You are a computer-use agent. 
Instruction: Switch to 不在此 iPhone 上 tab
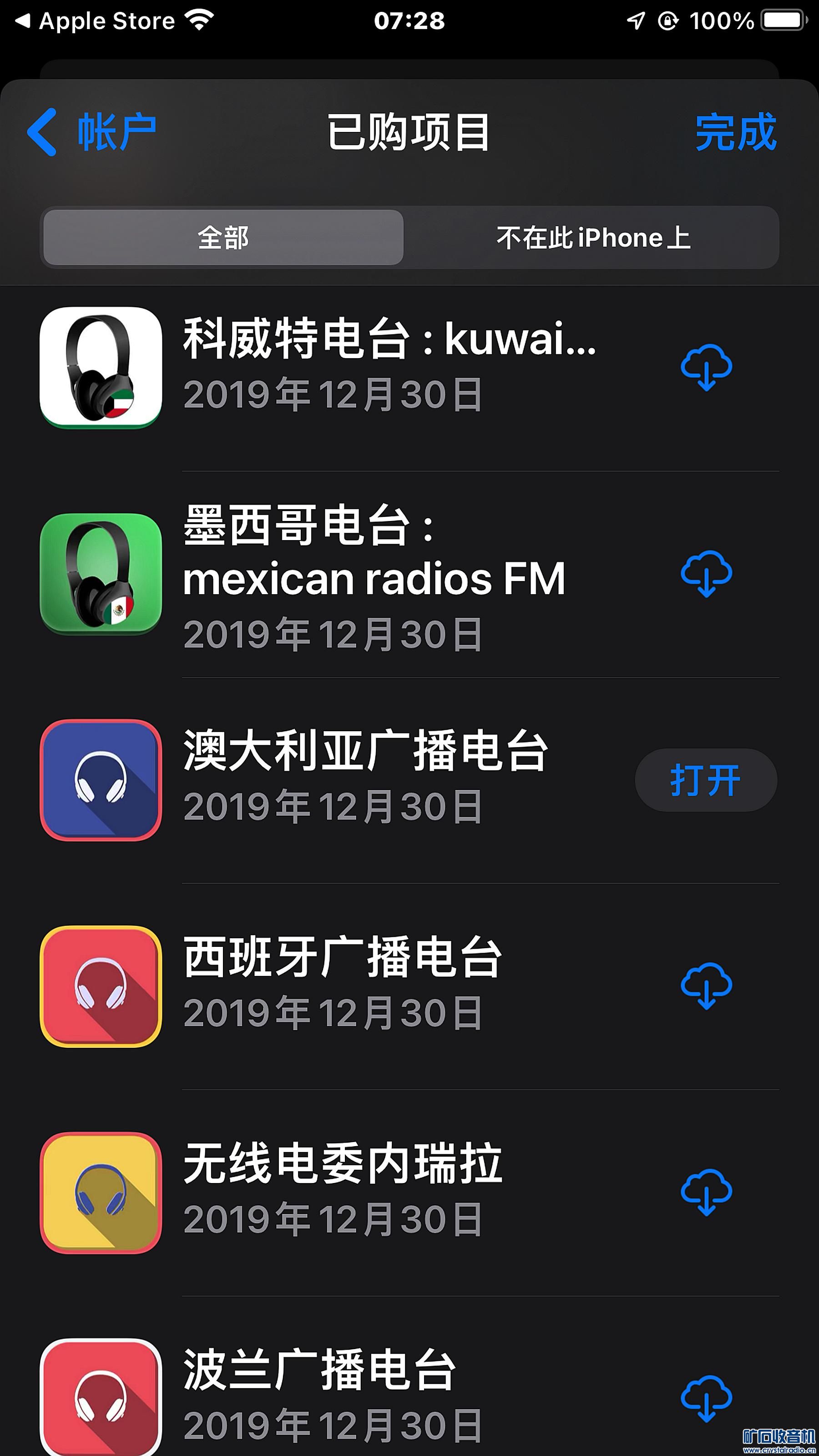[x=592, y=238]
